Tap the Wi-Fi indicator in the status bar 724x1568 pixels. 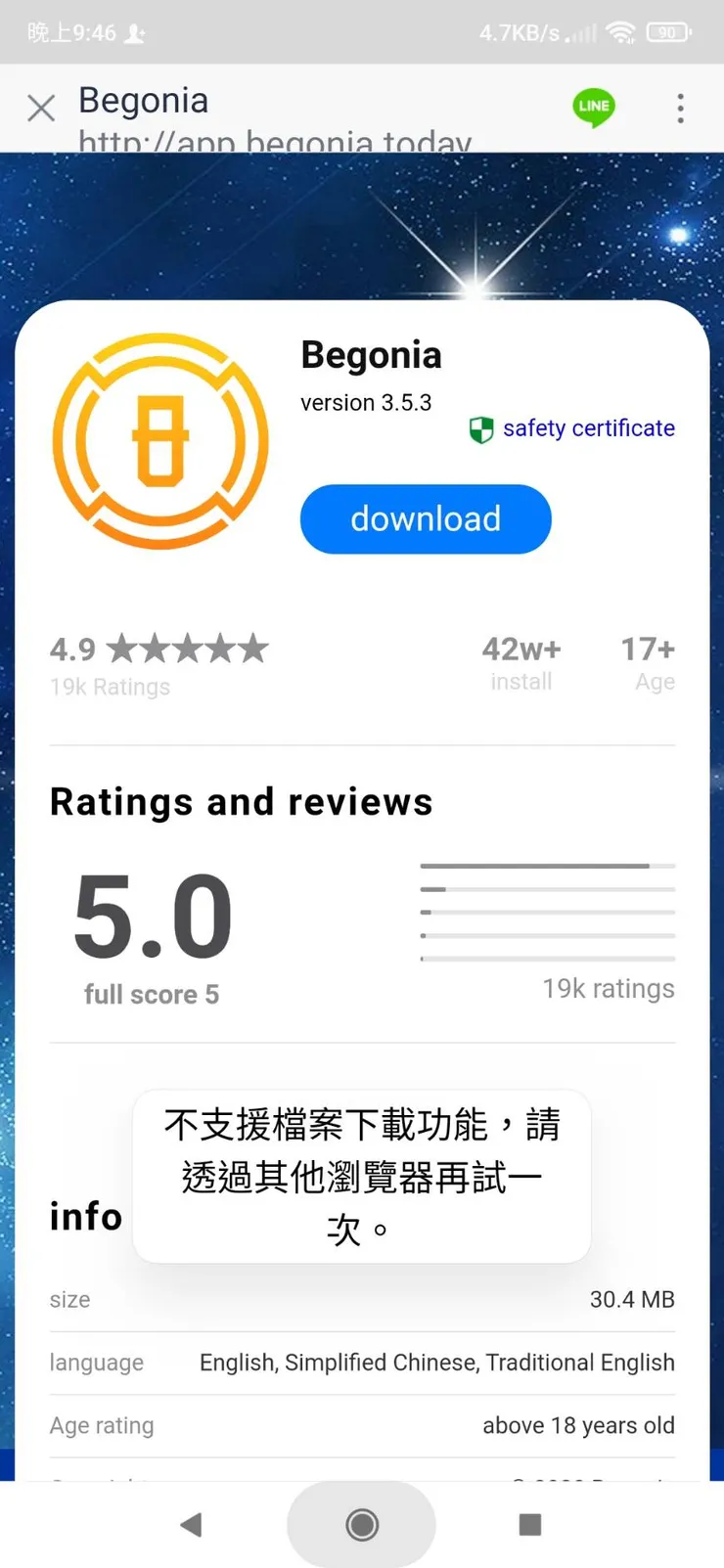coord(622,30)
